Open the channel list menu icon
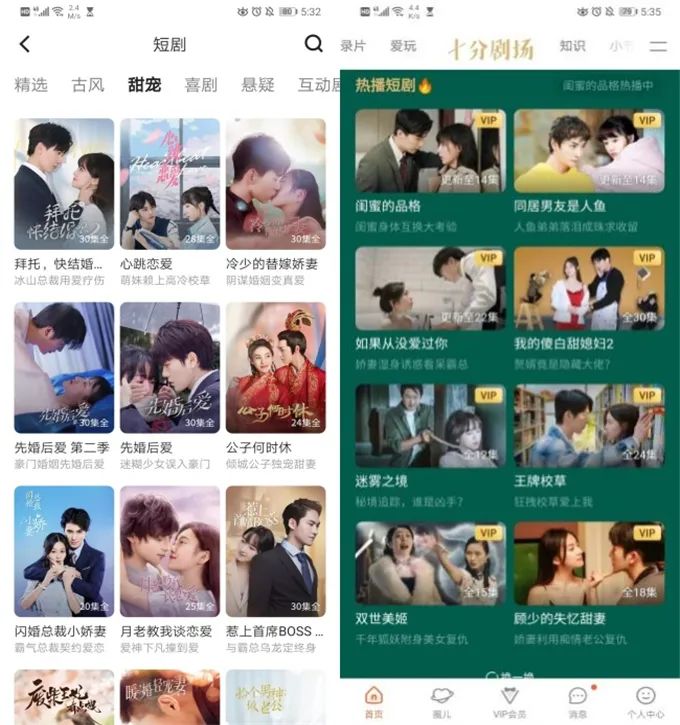 658,47
